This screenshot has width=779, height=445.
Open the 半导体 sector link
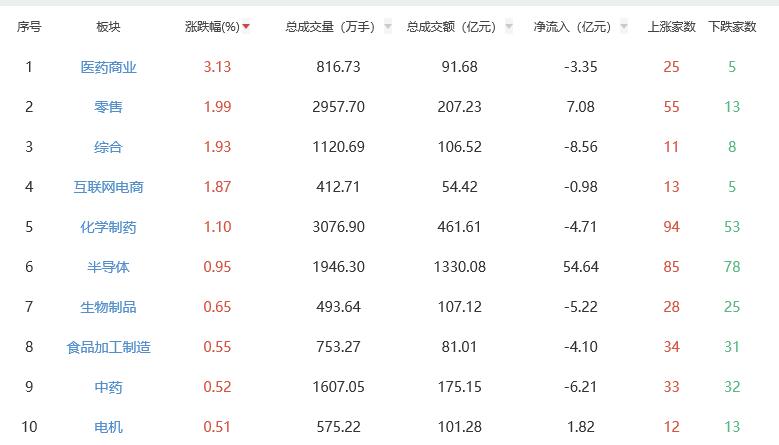click(108, 267)
